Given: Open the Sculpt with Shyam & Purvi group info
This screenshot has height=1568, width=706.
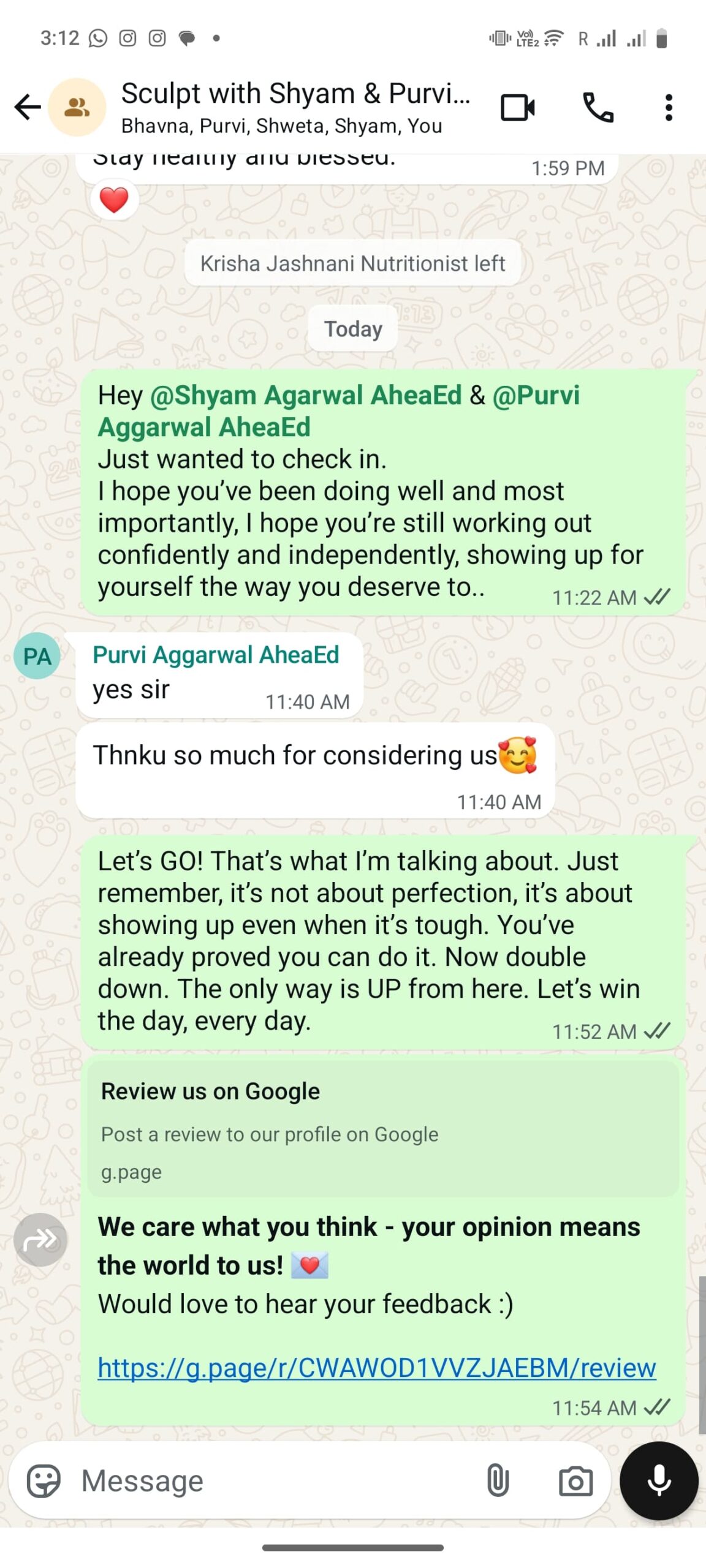Looking at the screenshot, I should tap(294, 107).
